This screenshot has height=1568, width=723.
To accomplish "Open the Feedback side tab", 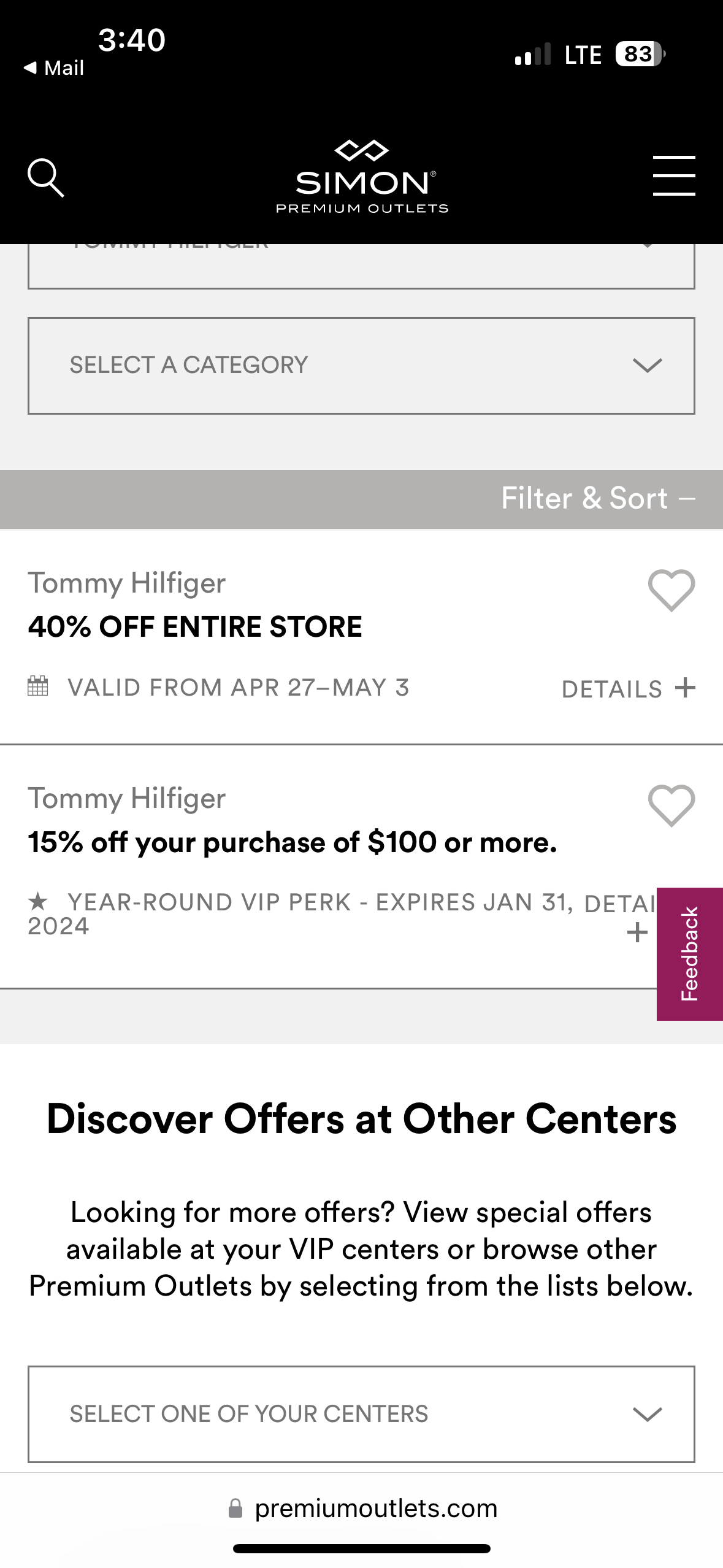I will 690,953.
